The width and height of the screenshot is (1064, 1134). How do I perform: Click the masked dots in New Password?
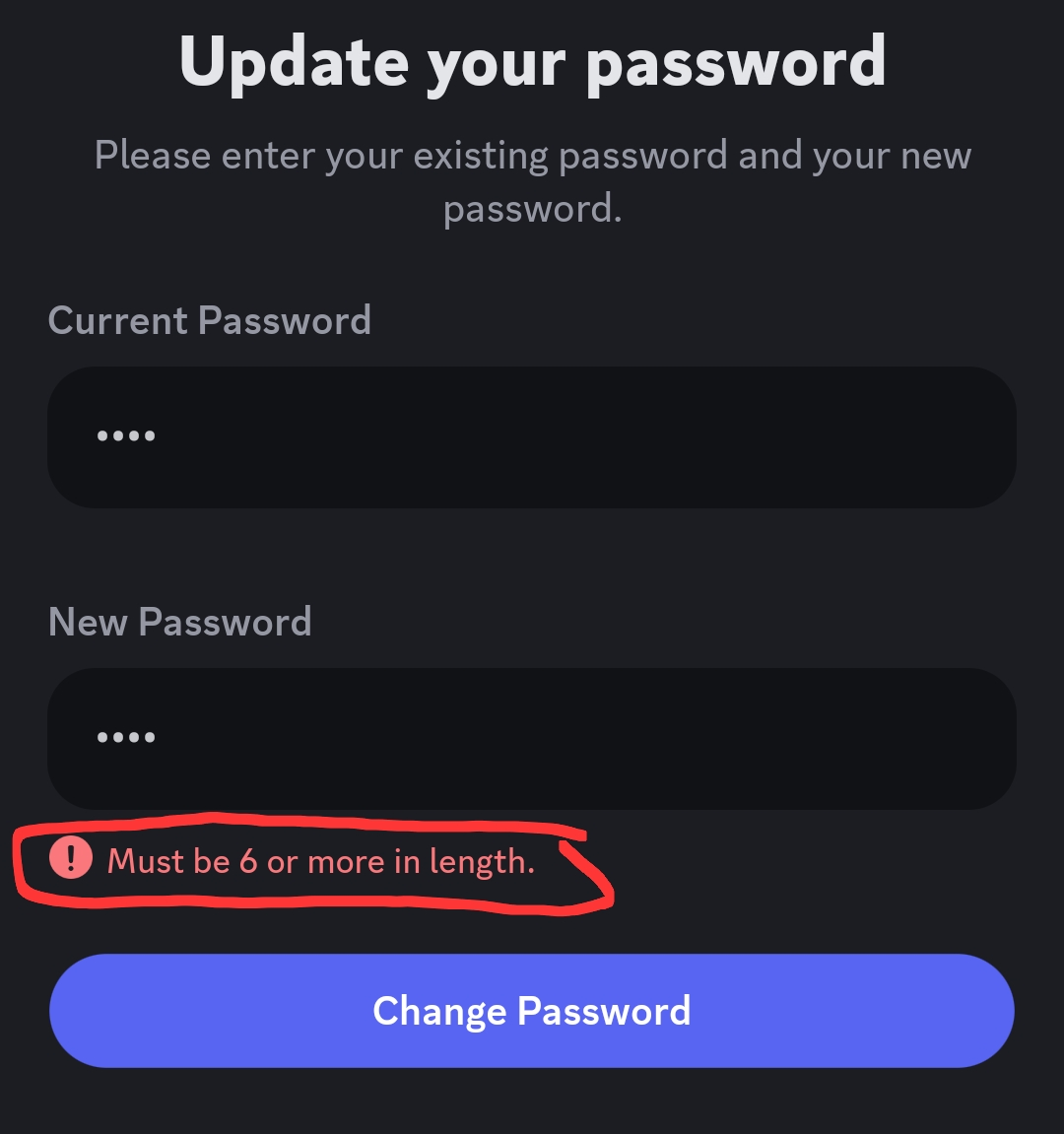point(126,738)
